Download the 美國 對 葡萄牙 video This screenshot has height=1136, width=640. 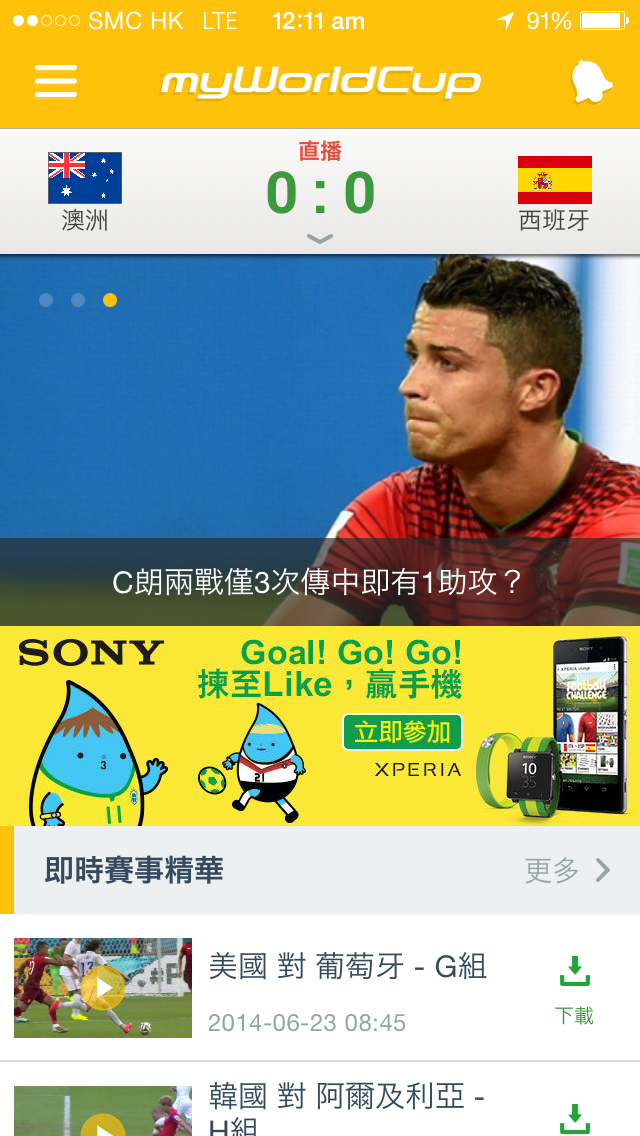point(574,990)
